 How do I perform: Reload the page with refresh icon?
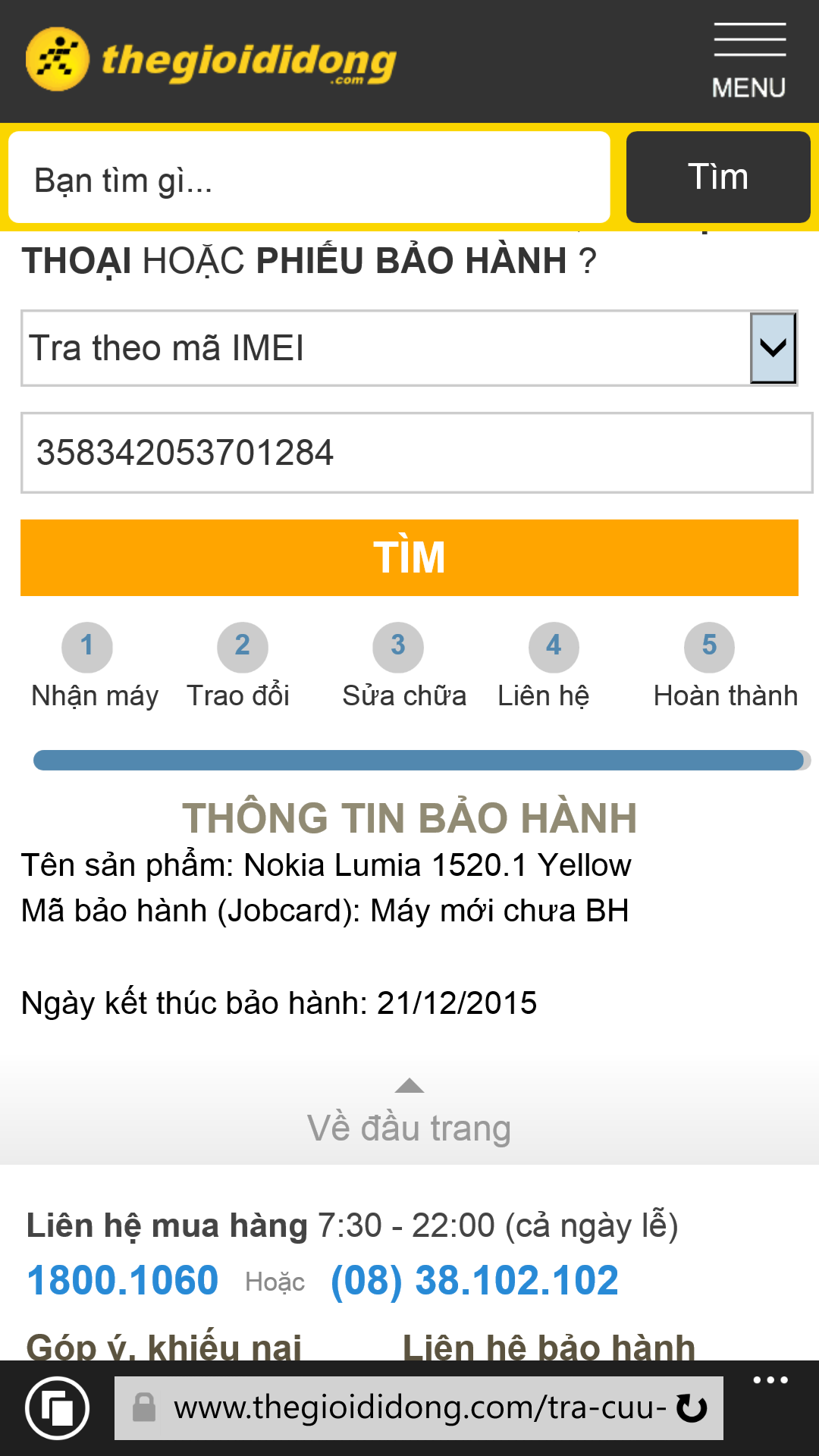coord(692,1408)
